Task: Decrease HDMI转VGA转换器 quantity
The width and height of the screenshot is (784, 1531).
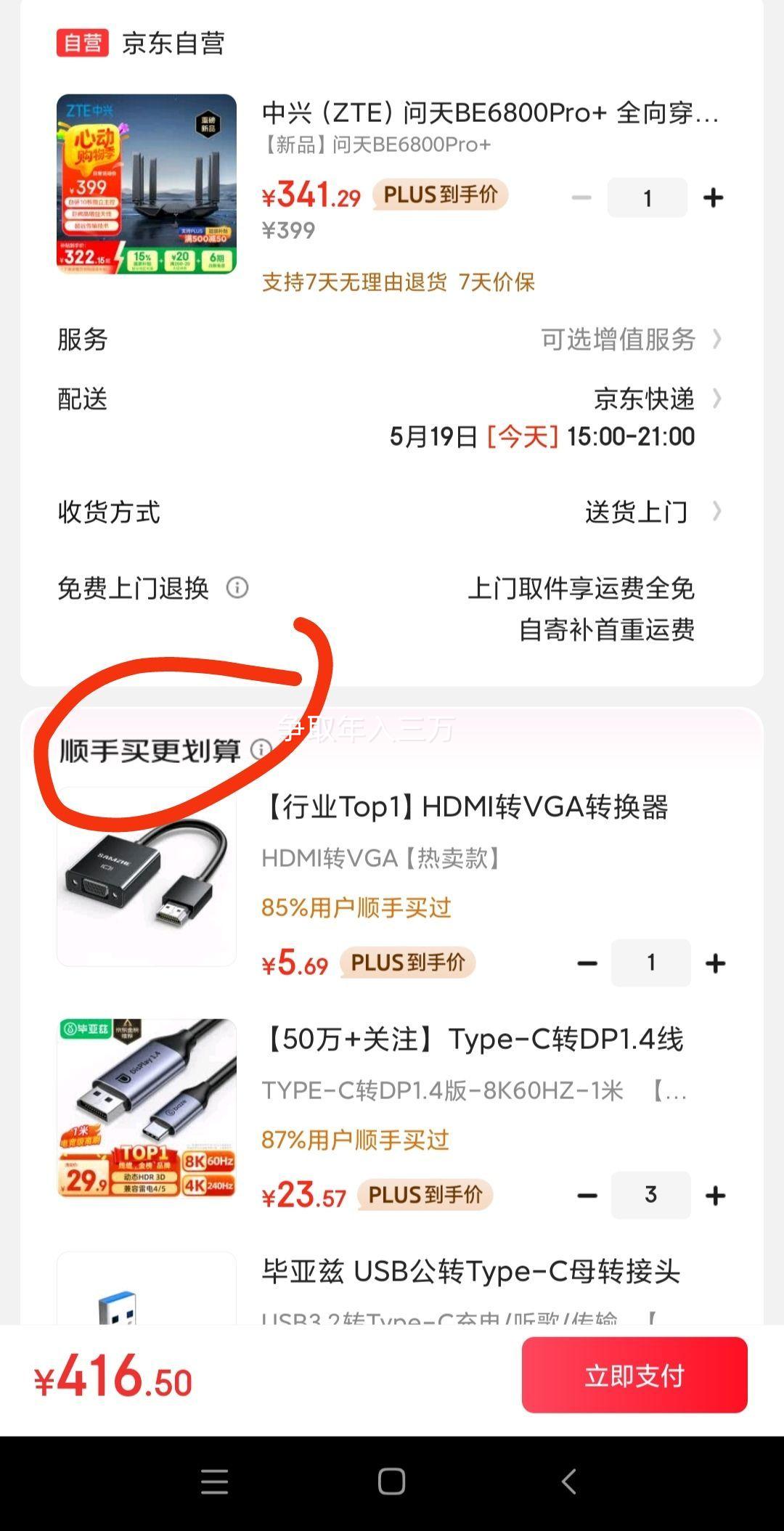Action: [587, 963]
